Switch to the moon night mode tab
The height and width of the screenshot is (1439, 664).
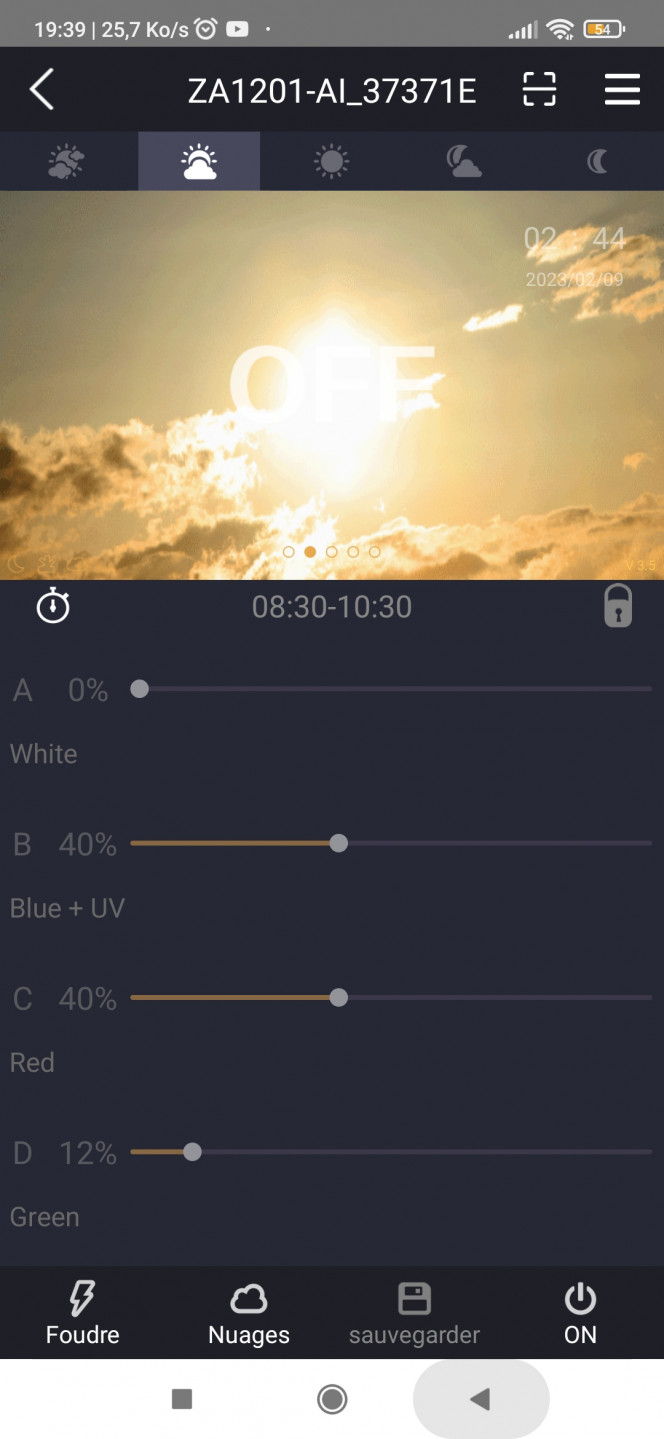coord(597,162)
